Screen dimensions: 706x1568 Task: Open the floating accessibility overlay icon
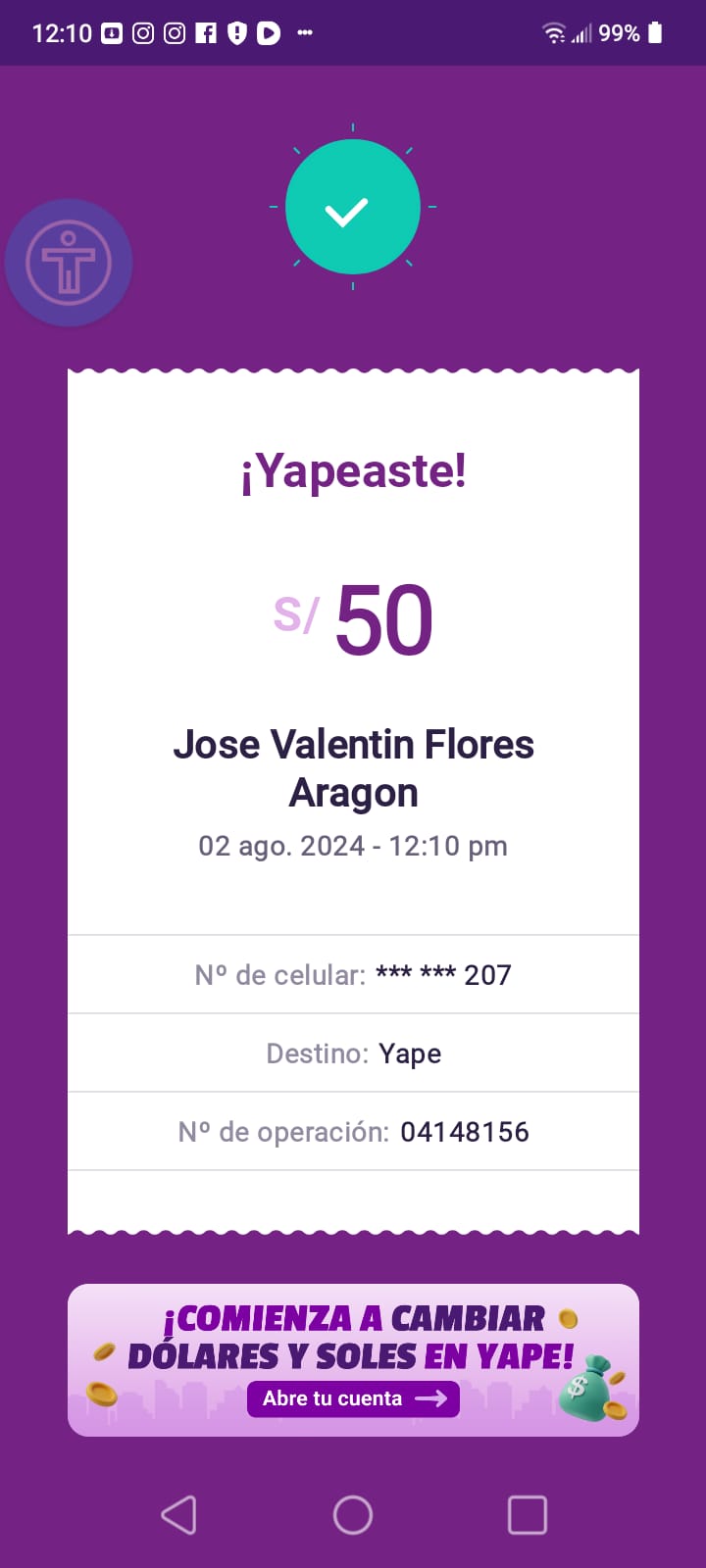click(69, 263)
